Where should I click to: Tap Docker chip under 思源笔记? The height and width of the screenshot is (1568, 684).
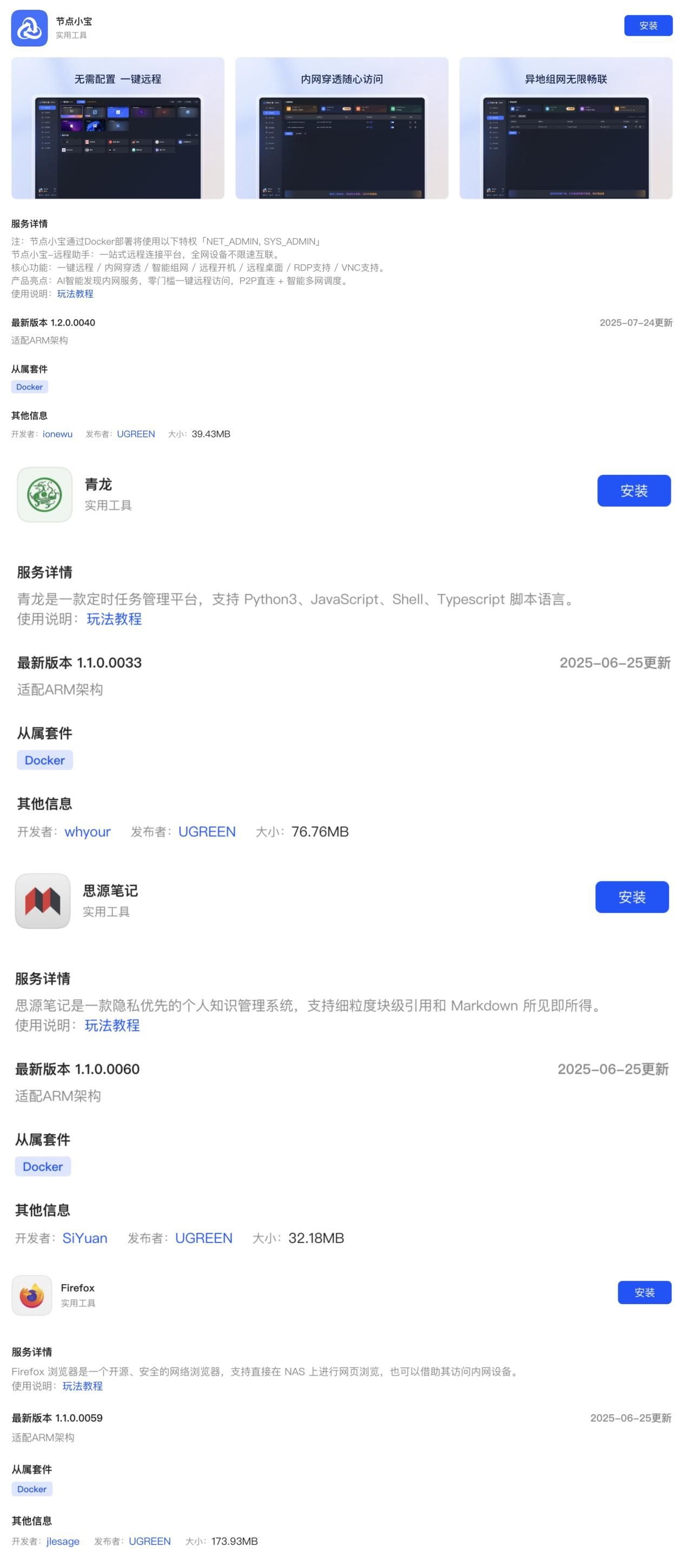point(43,1166)
